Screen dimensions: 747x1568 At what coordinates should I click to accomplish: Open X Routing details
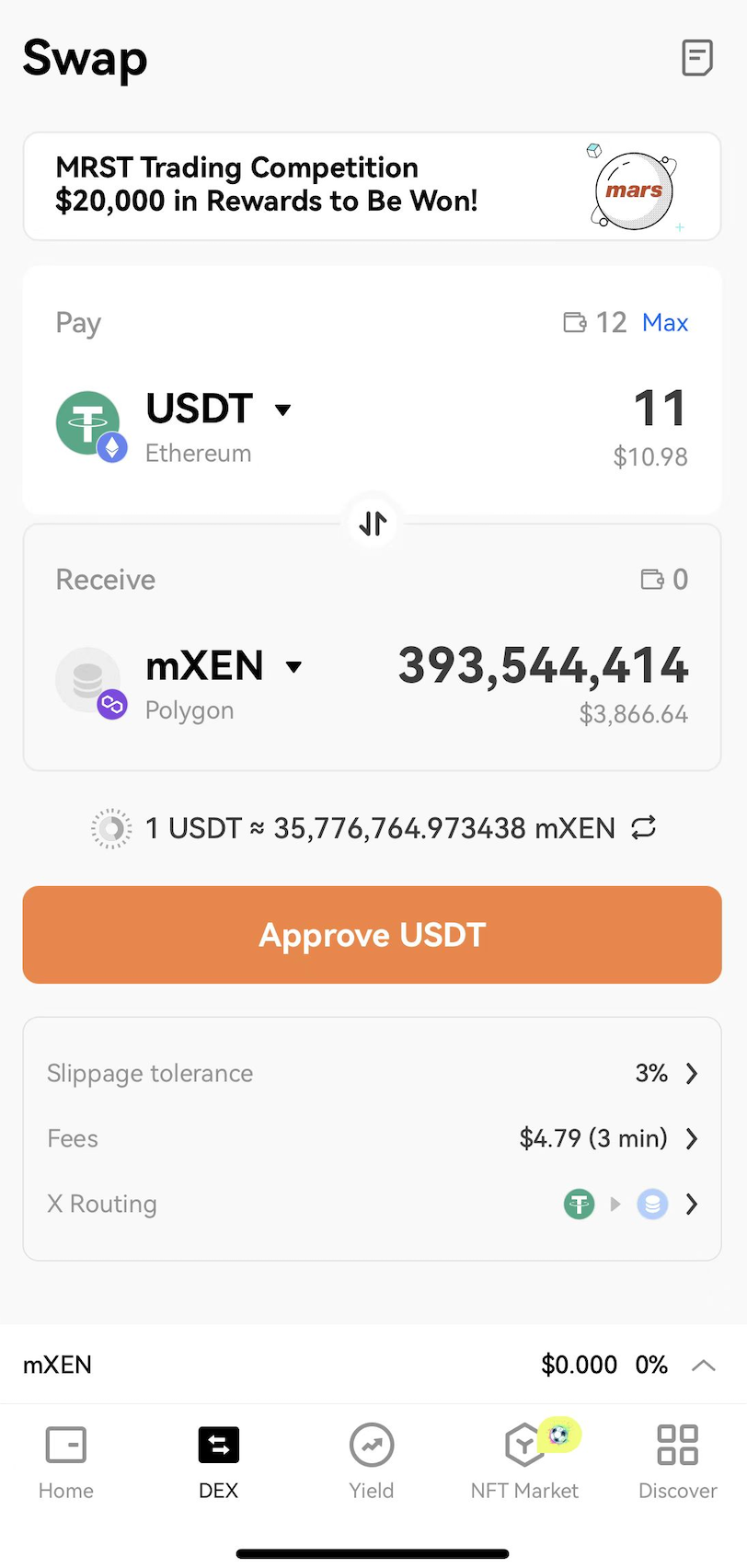(372, 1204)
